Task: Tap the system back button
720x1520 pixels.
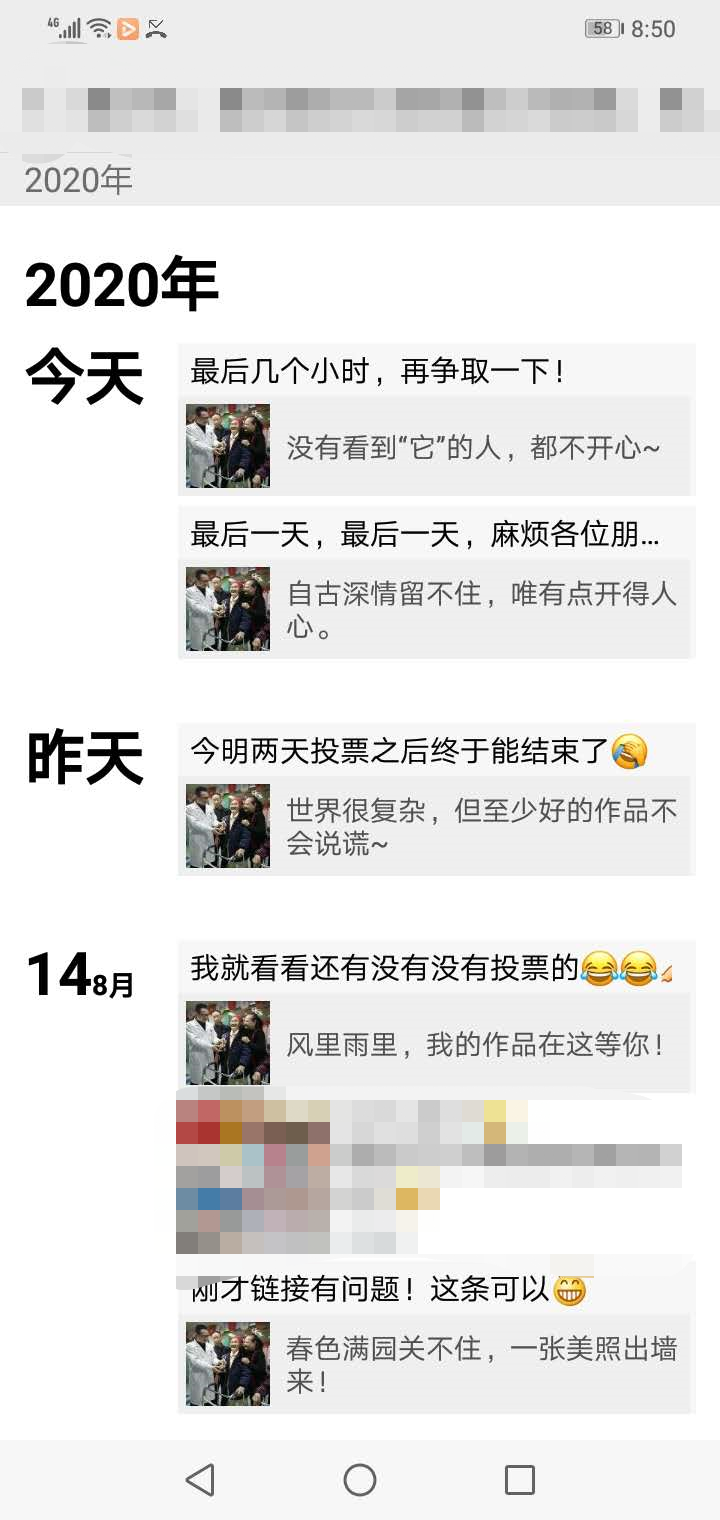Action: tap(200, 1480)
